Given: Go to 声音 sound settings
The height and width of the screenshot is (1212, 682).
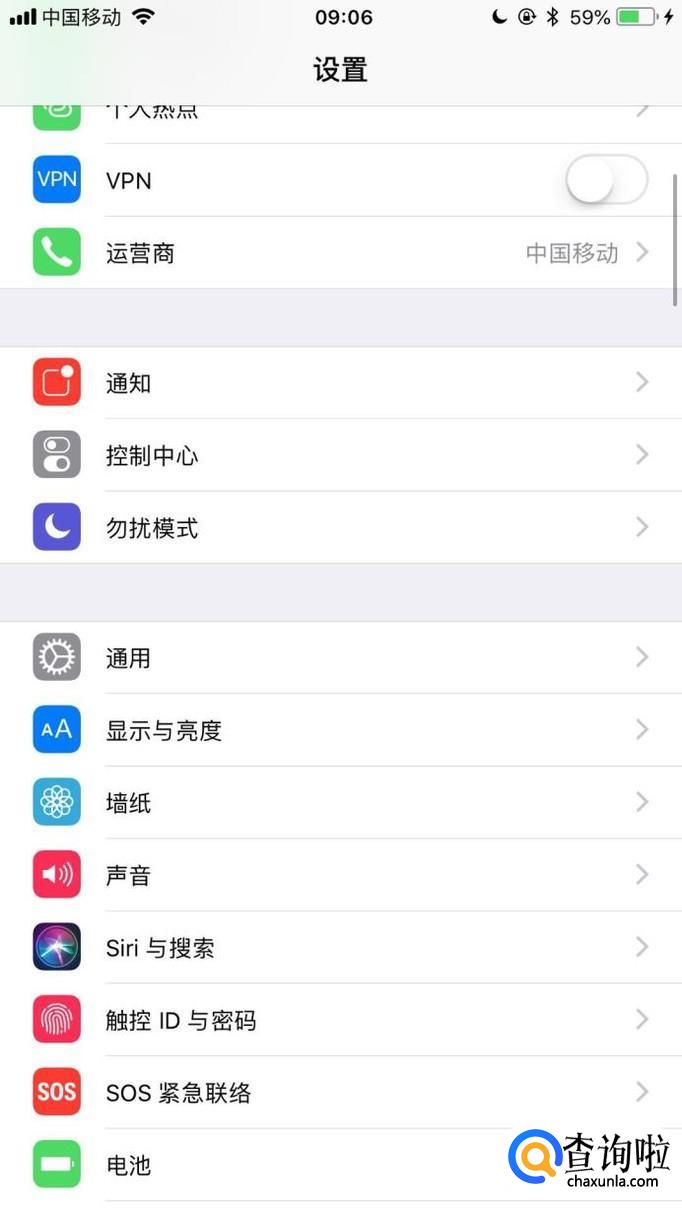Looking at the screenshot, I should [340, 876].
